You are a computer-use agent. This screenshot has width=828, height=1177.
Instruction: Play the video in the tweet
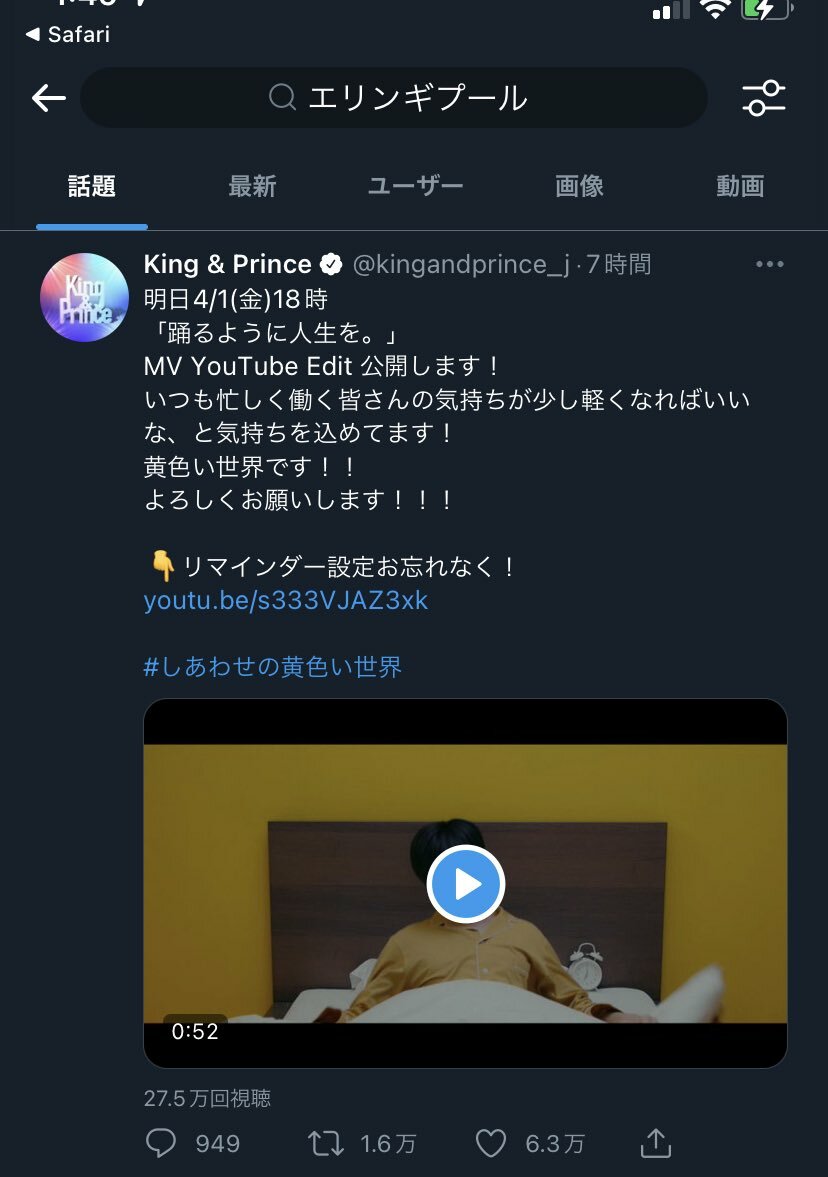coord(465,884)
